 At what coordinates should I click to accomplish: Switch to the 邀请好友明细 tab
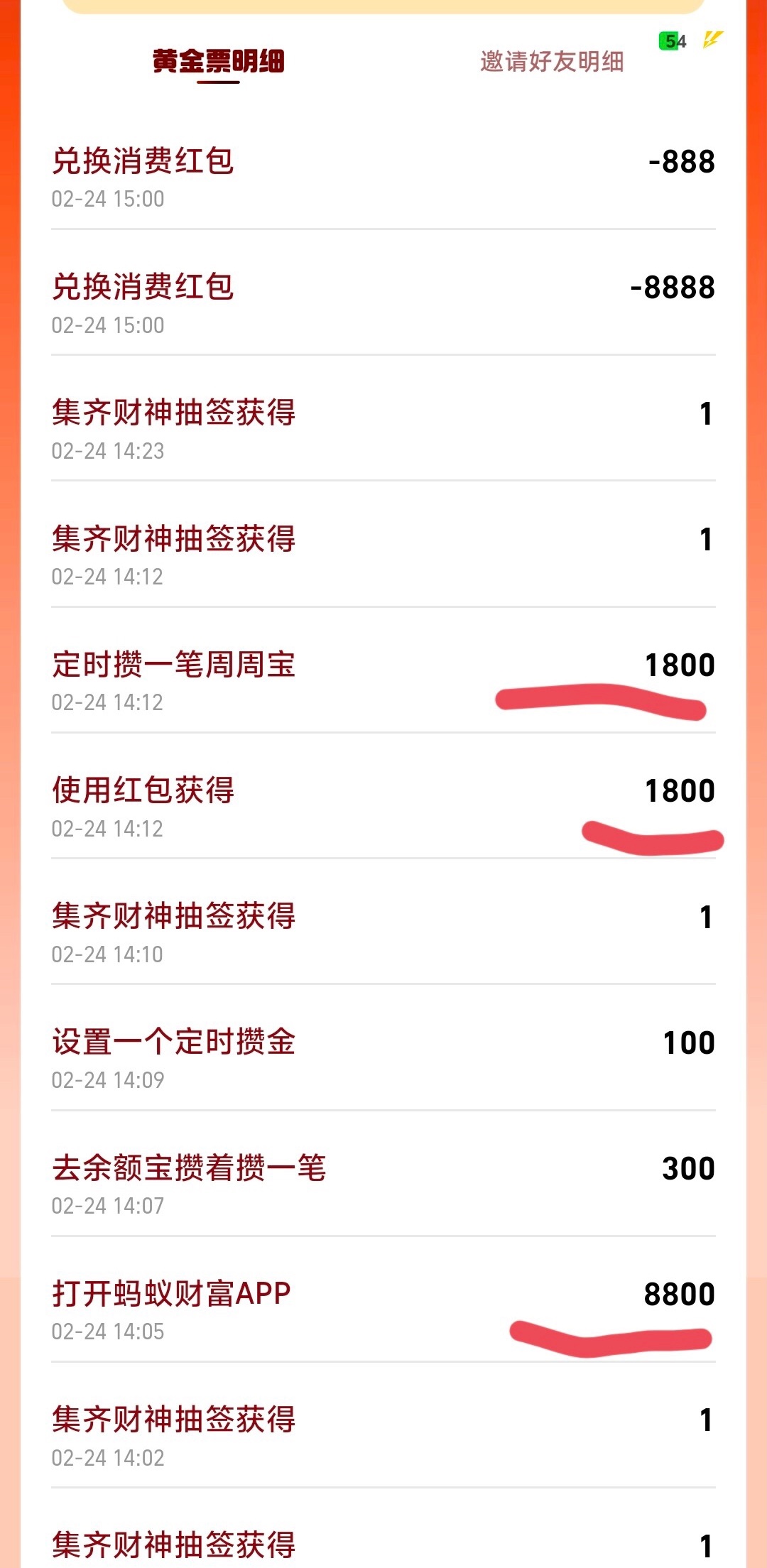pyautogui.click(x=552, y=62)
